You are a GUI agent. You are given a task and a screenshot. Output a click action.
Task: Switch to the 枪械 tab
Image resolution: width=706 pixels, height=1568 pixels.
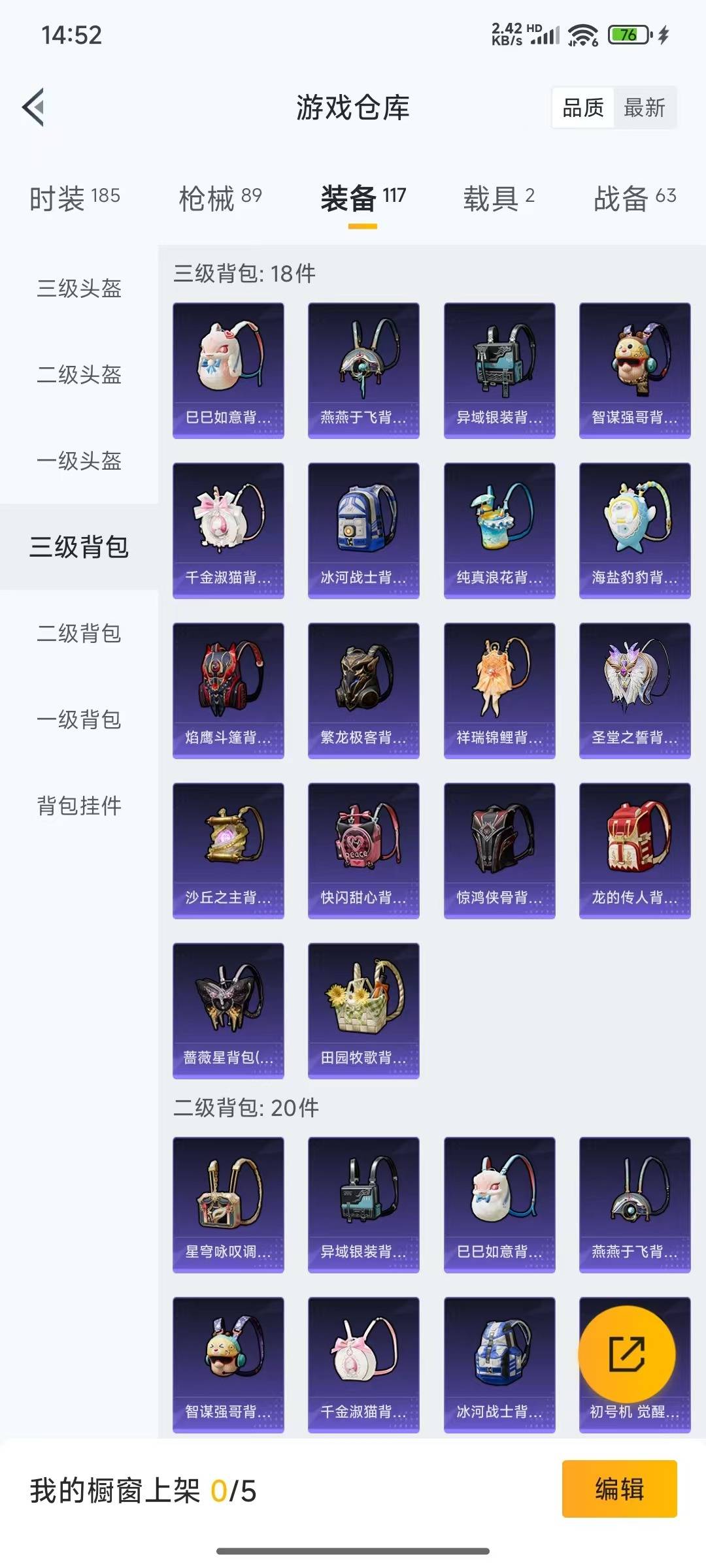pos(220,197)
